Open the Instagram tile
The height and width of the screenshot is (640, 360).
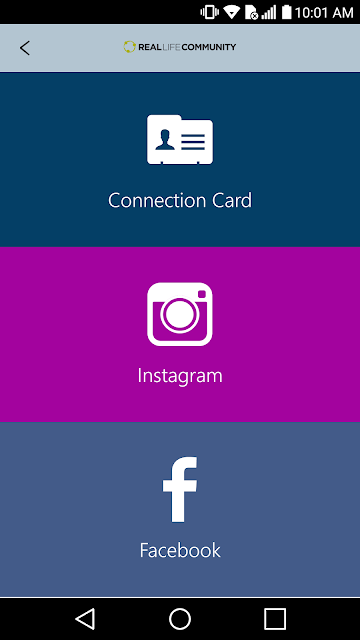(x=180, y=334)
